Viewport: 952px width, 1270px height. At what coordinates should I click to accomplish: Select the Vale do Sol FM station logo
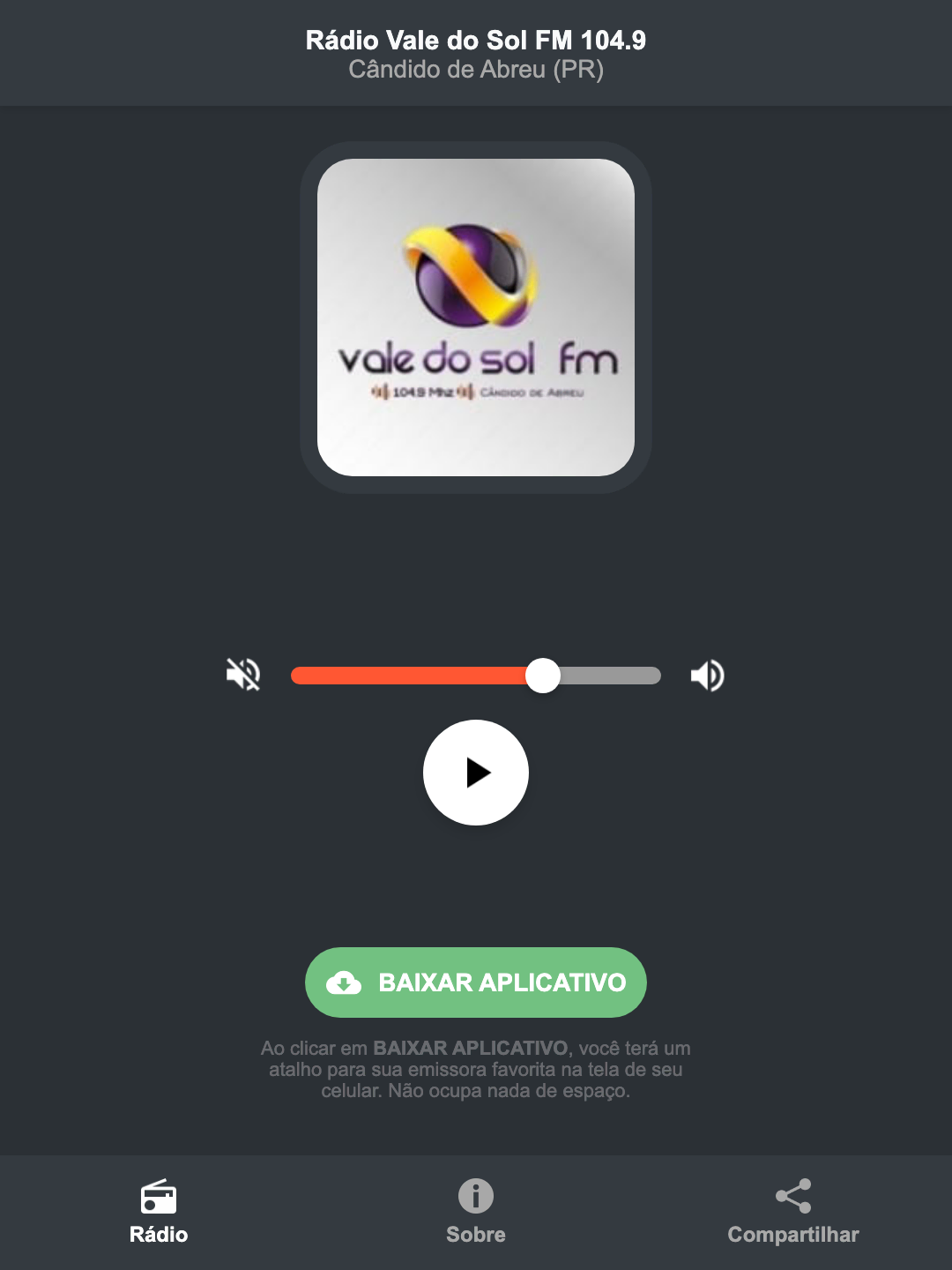tap(475, 314)
